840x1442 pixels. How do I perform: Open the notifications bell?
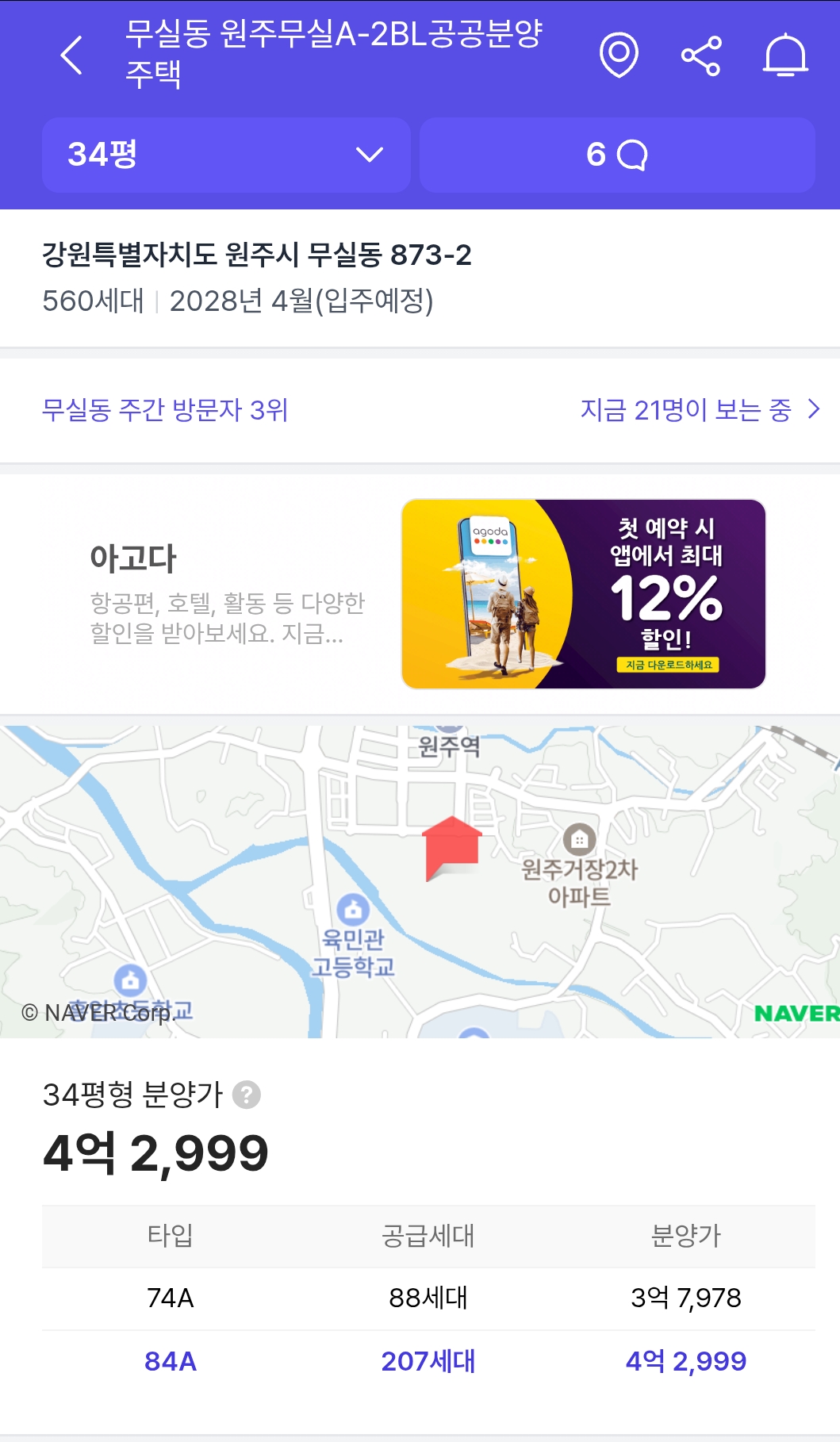click(784, 56)
